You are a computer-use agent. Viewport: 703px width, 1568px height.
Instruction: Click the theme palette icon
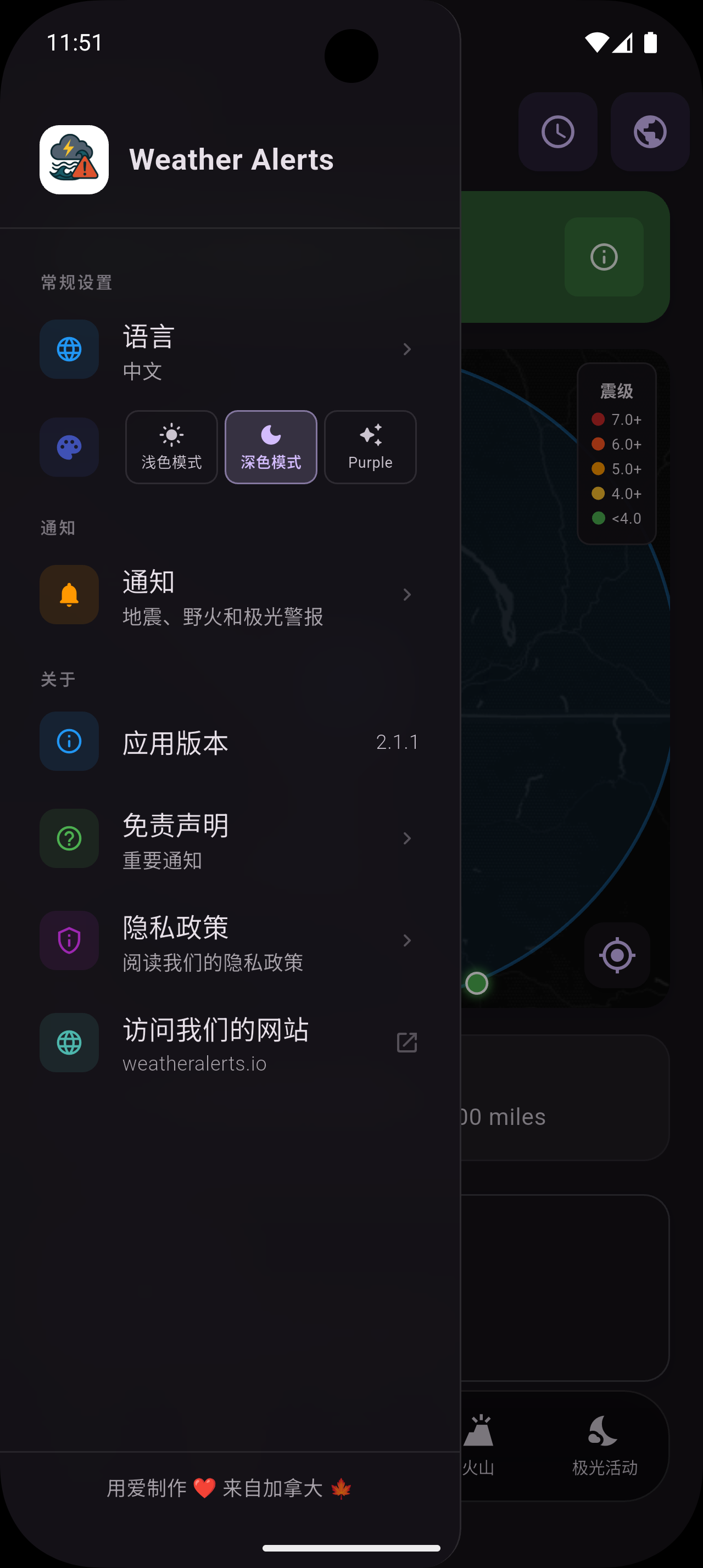(x=69, y=447)
